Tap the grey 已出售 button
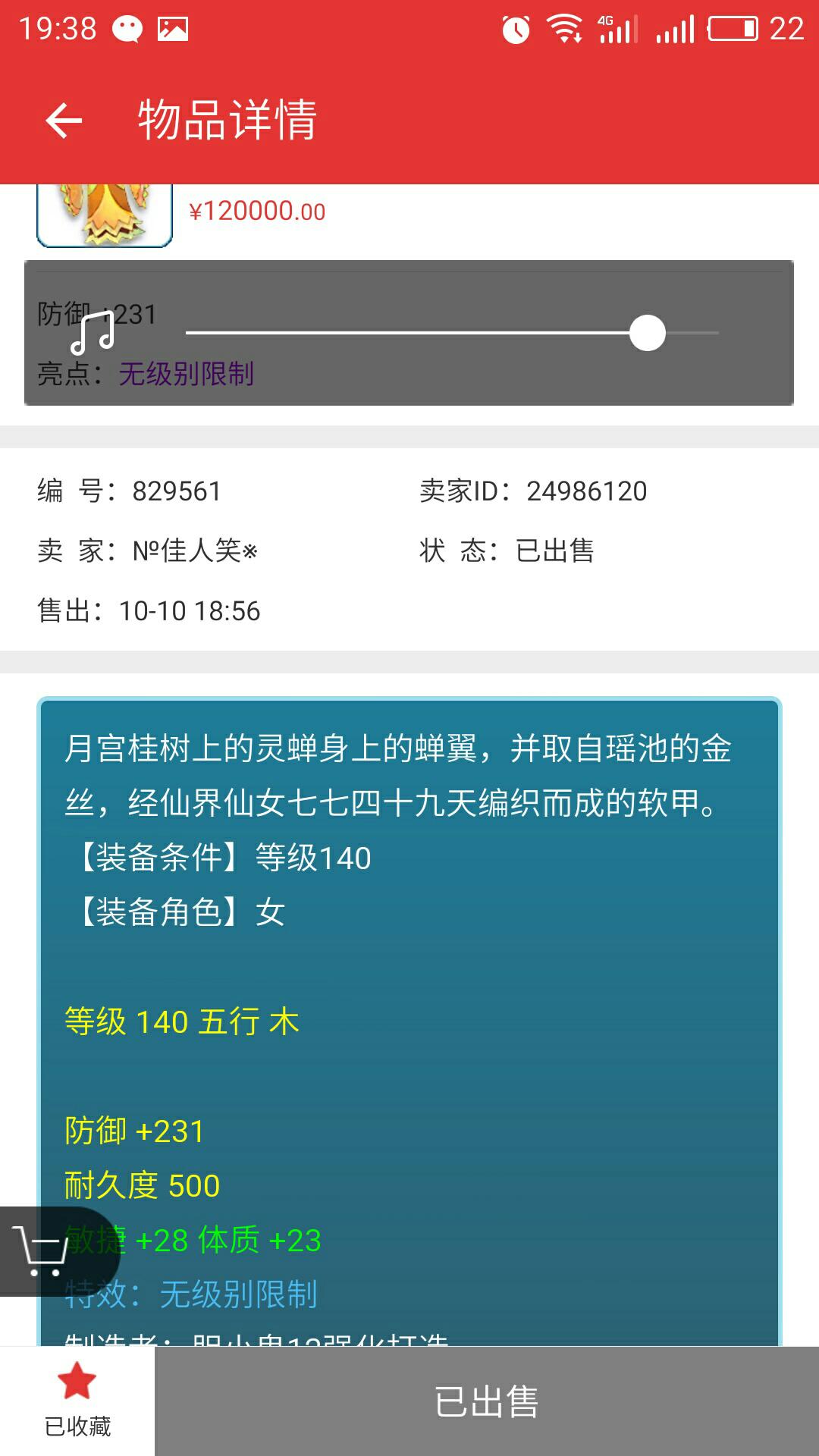This screenshot has width=819, height=1456. tap(486, 1401)
